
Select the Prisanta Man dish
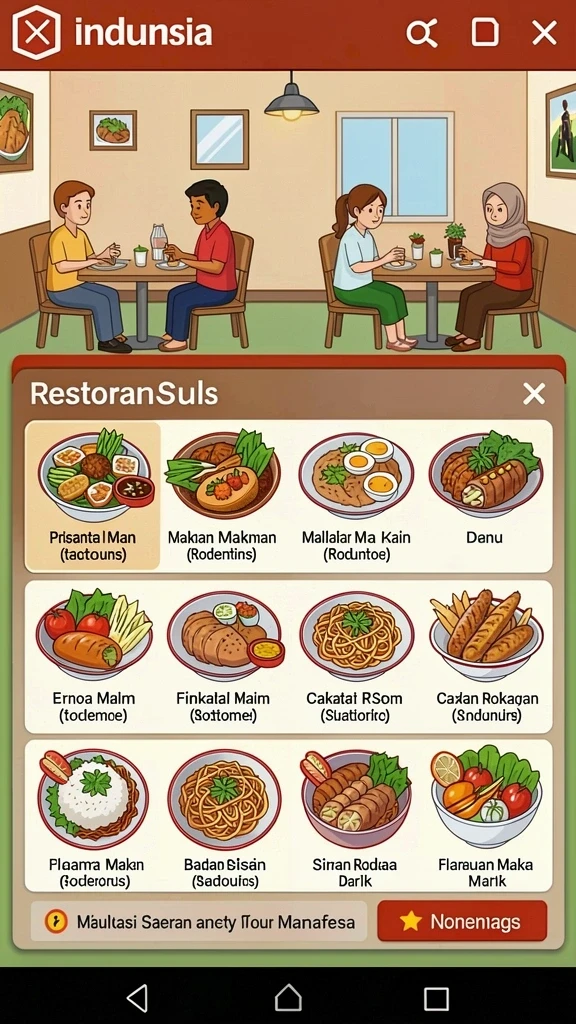93,496
